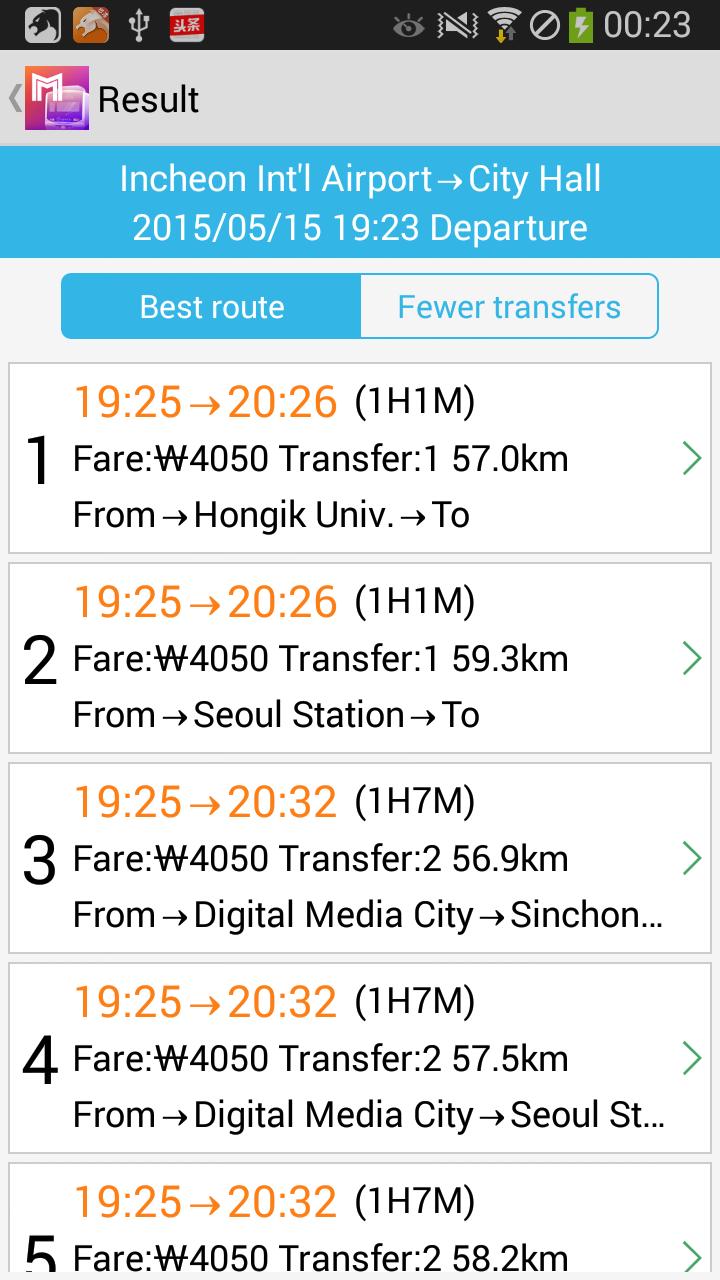The width and height of the screenshot is (720, 1280).
Task: Switch to the Fewer transfers tab
Action: (508, 306)
